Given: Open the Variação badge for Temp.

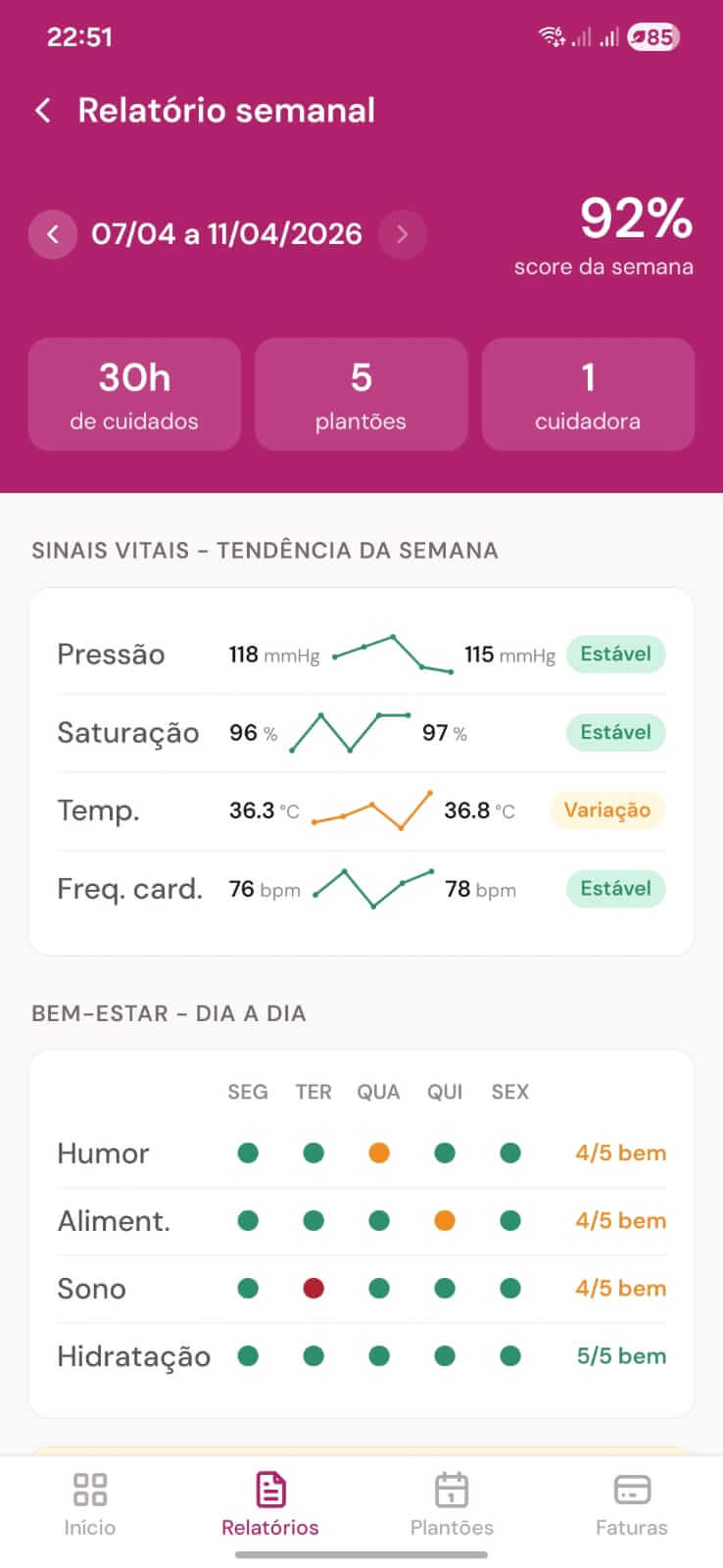Looking at the screenshot, I should (606, 810).
